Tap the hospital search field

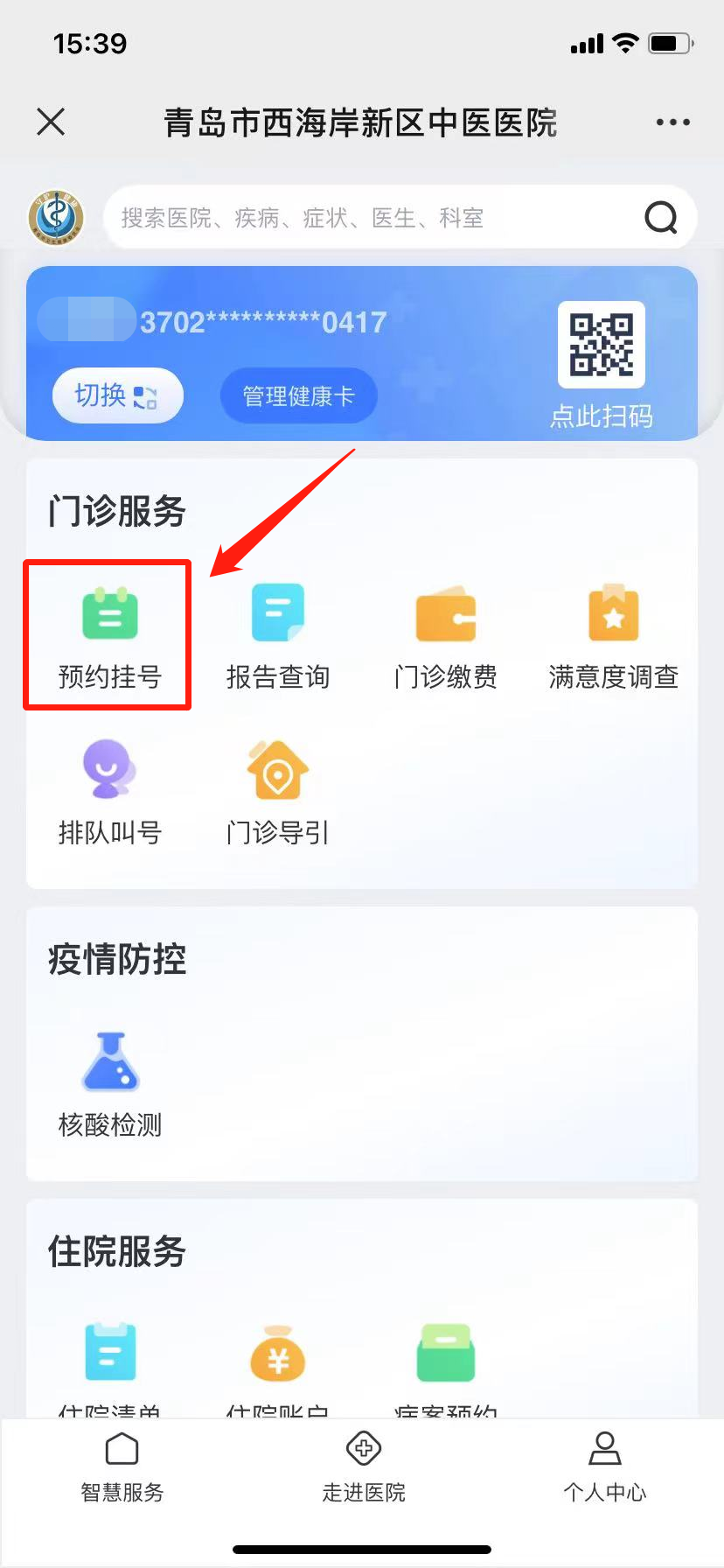pos(367,217)
